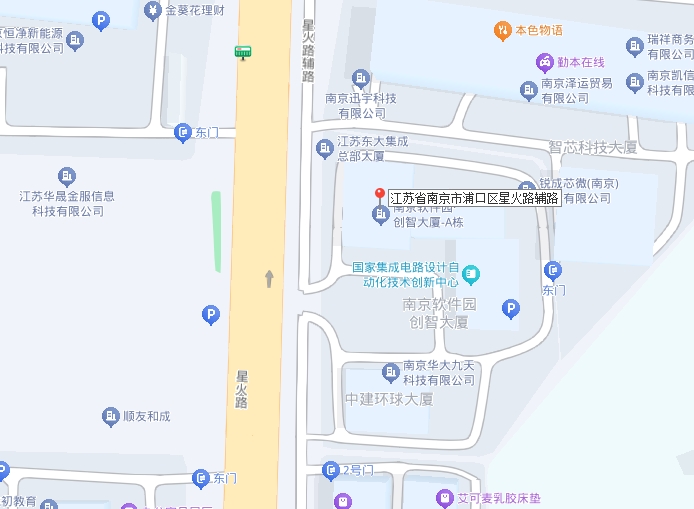Open the 南京迅宇科技有限公司 POI
Viewport: 694px width, 509px height.
coord(361,78)
